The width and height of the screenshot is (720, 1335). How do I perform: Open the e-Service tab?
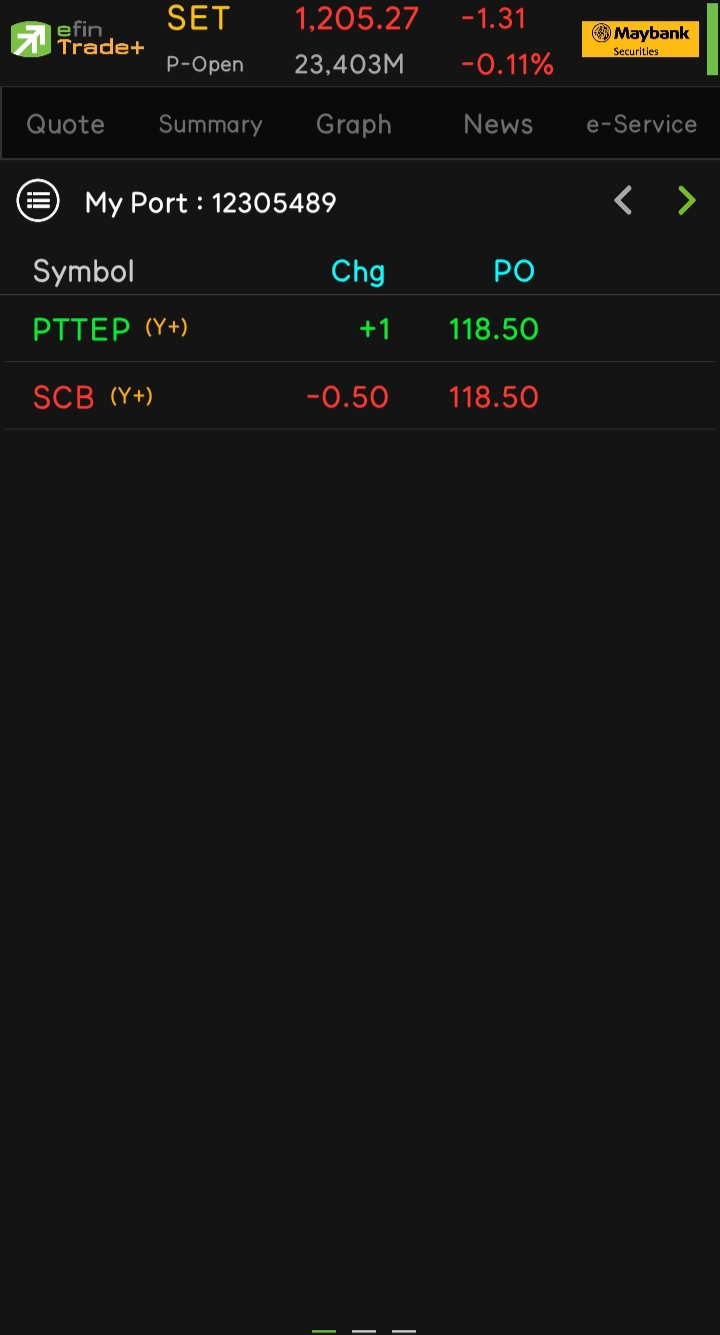641,124
